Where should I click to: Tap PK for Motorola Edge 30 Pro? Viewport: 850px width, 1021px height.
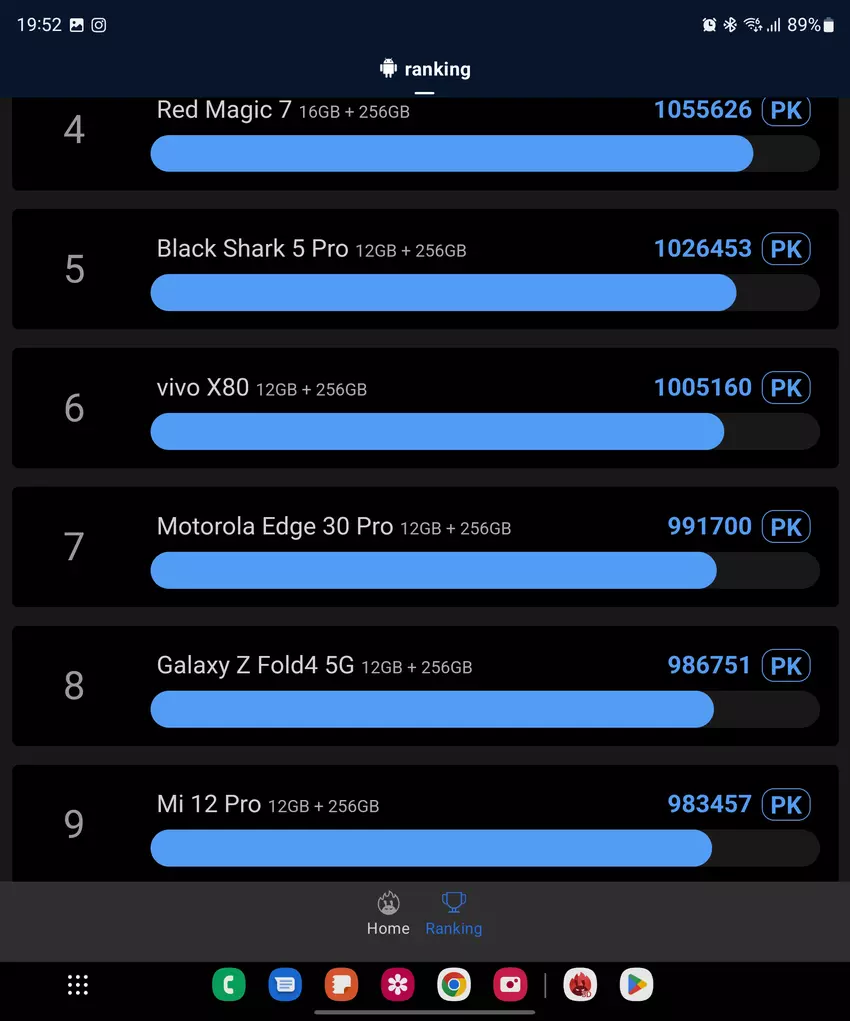pyautogui.click(x=786, y=527)
